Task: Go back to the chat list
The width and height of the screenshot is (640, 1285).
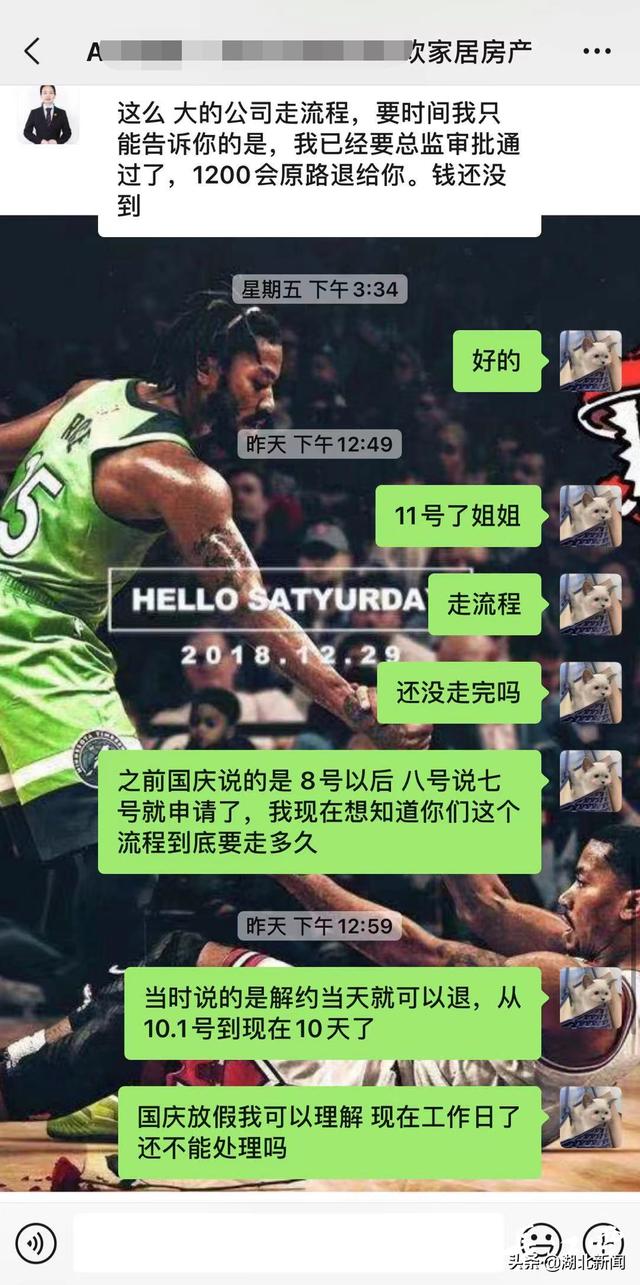Action: 32,51
